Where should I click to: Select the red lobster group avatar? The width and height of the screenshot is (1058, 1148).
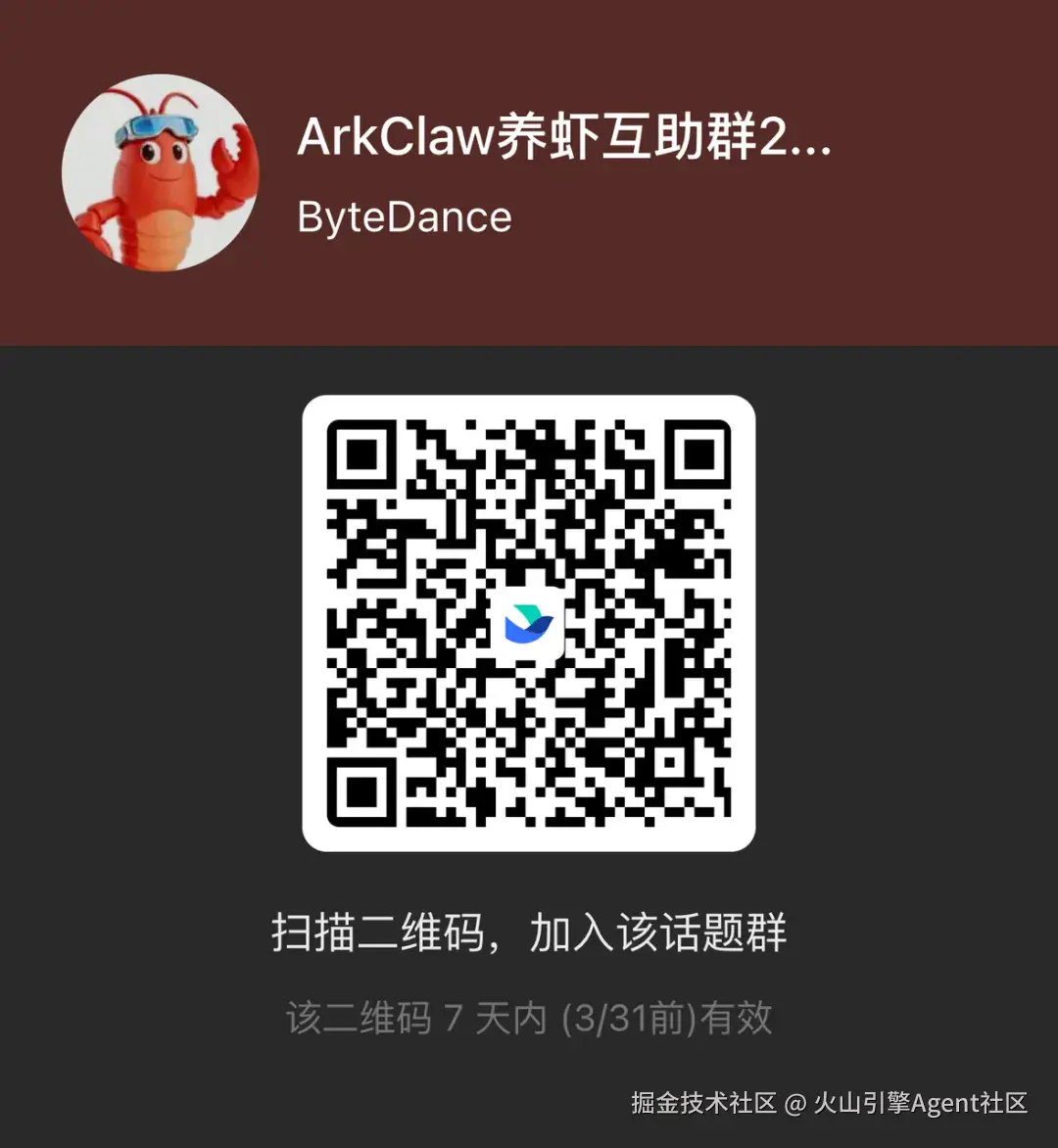click(x=162, y=173)
